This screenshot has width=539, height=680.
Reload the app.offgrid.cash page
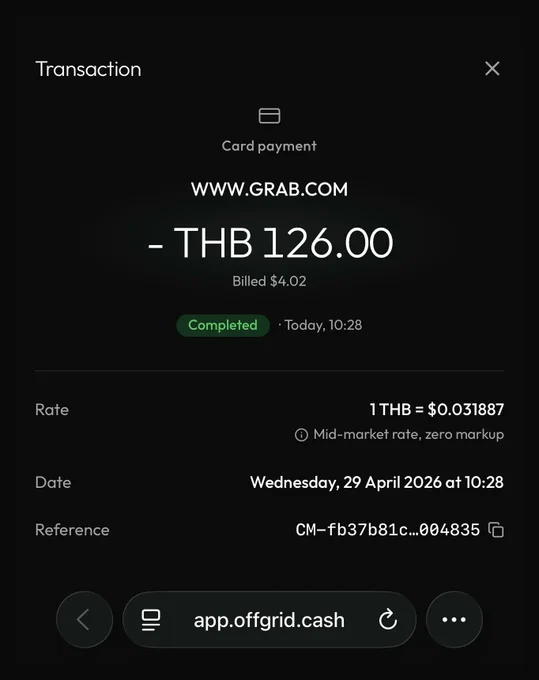(388, 619)
